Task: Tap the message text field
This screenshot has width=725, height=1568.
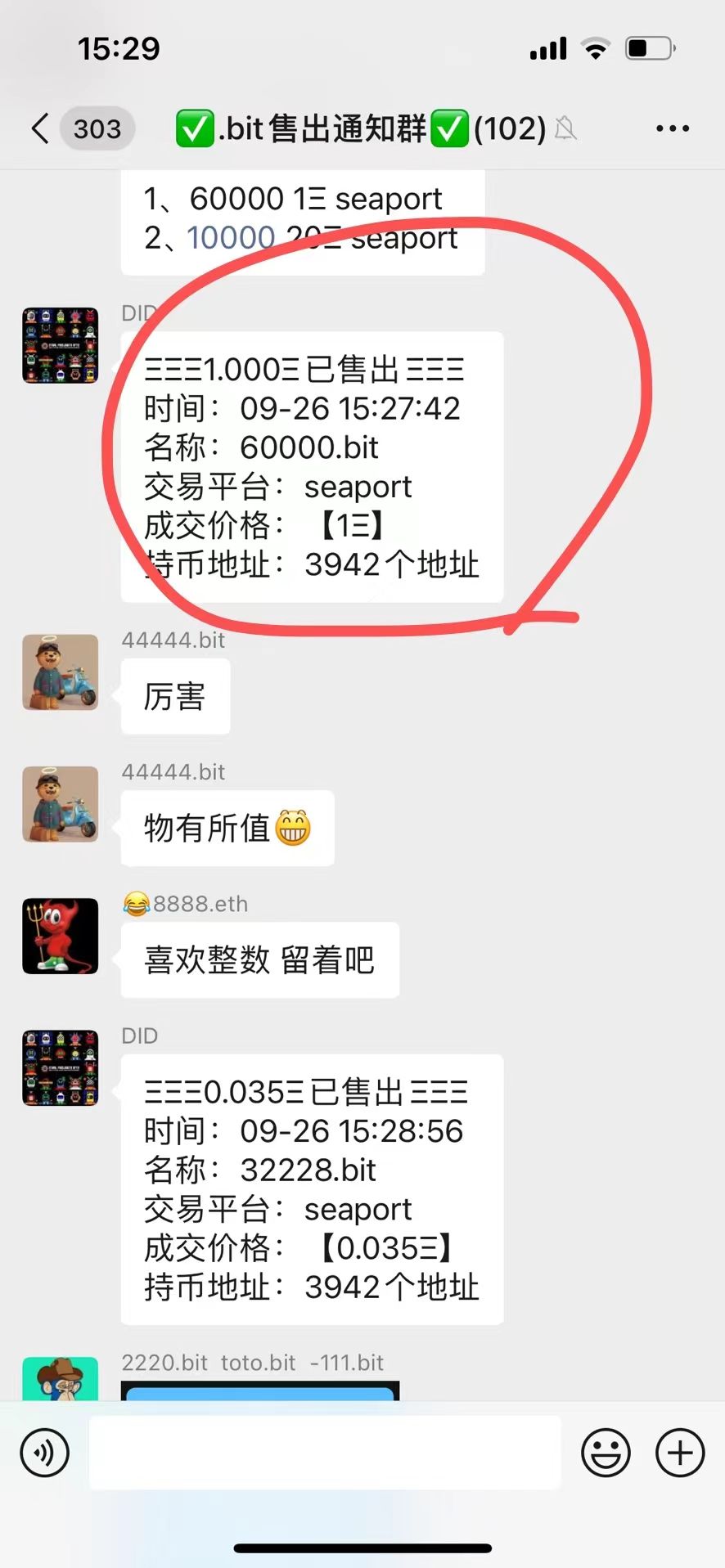Action: tap(325, 1453)
